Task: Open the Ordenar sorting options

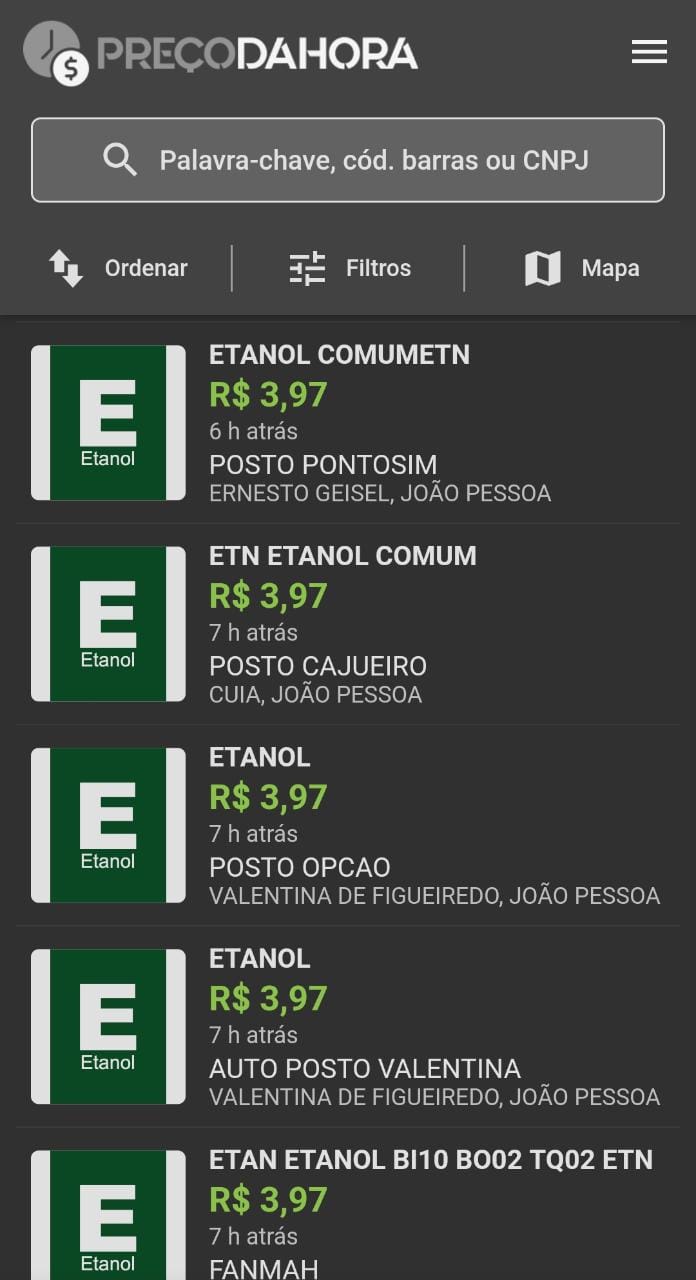Action: pos(117,268)
